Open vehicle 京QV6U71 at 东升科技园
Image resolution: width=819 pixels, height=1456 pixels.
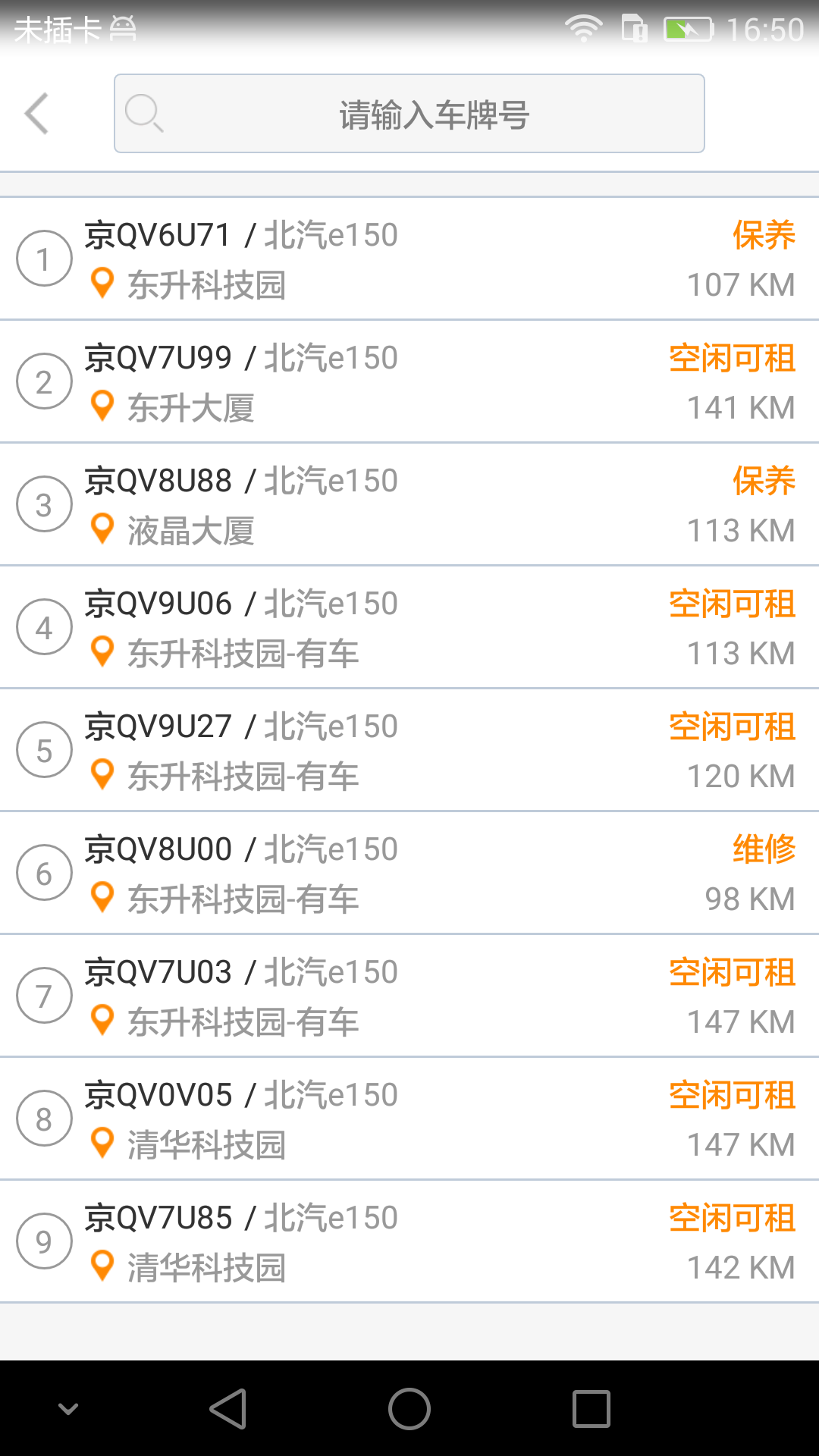click(409, 259)
